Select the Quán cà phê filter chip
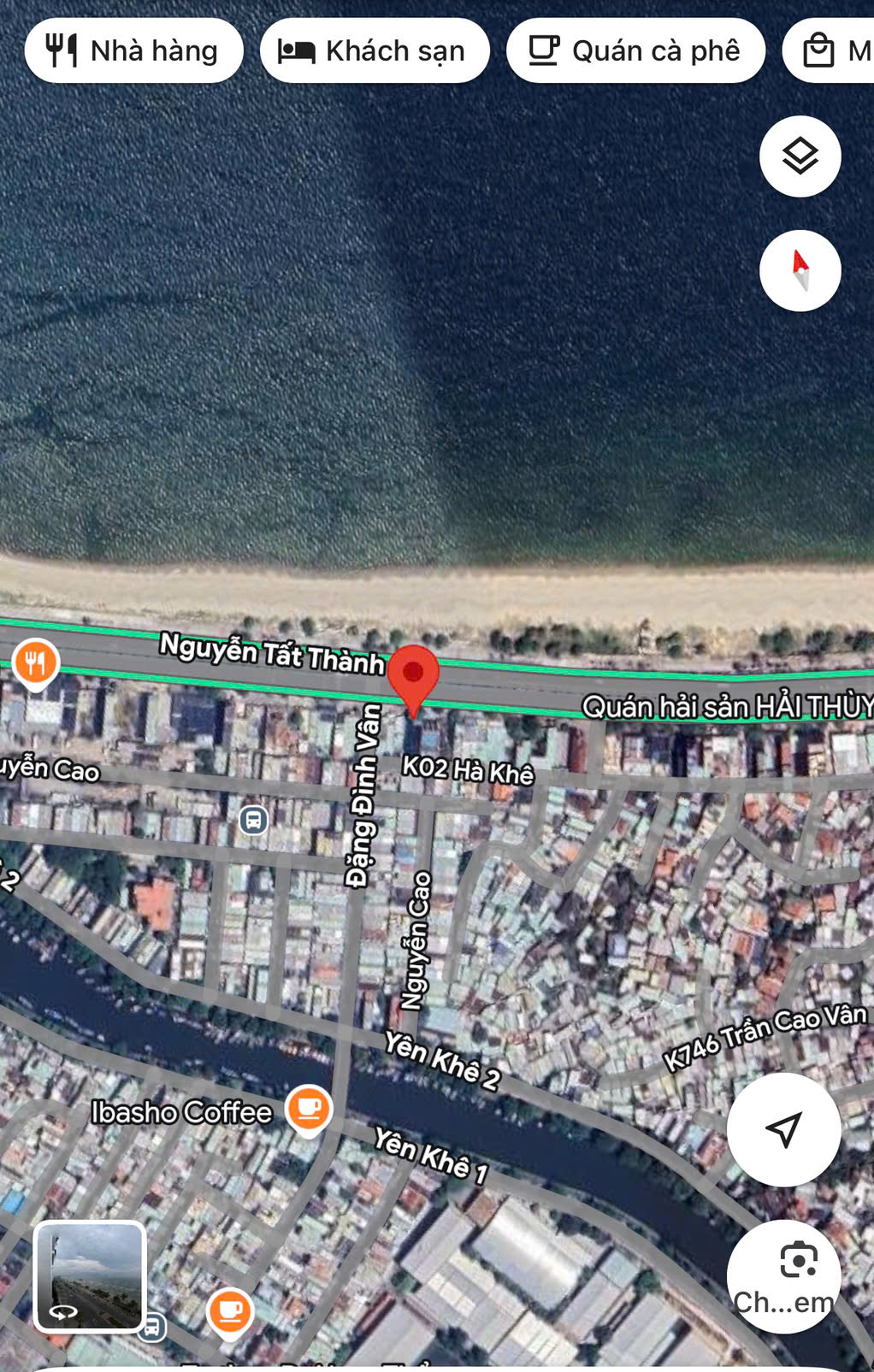Viewport: 874px width, 1372px height. [x=635, y=51]
